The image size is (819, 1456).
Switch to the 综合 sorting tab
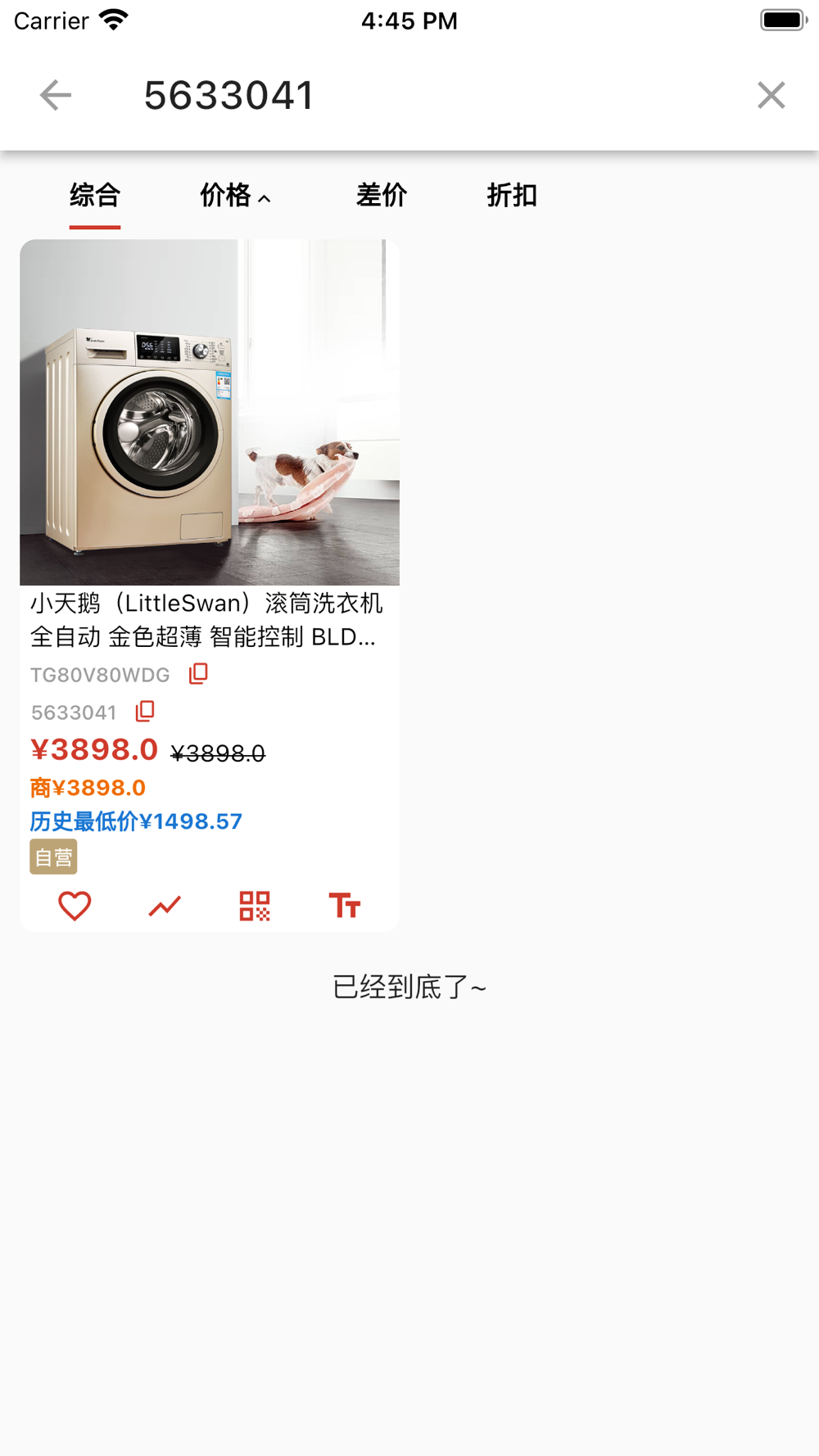coord(95,196)
